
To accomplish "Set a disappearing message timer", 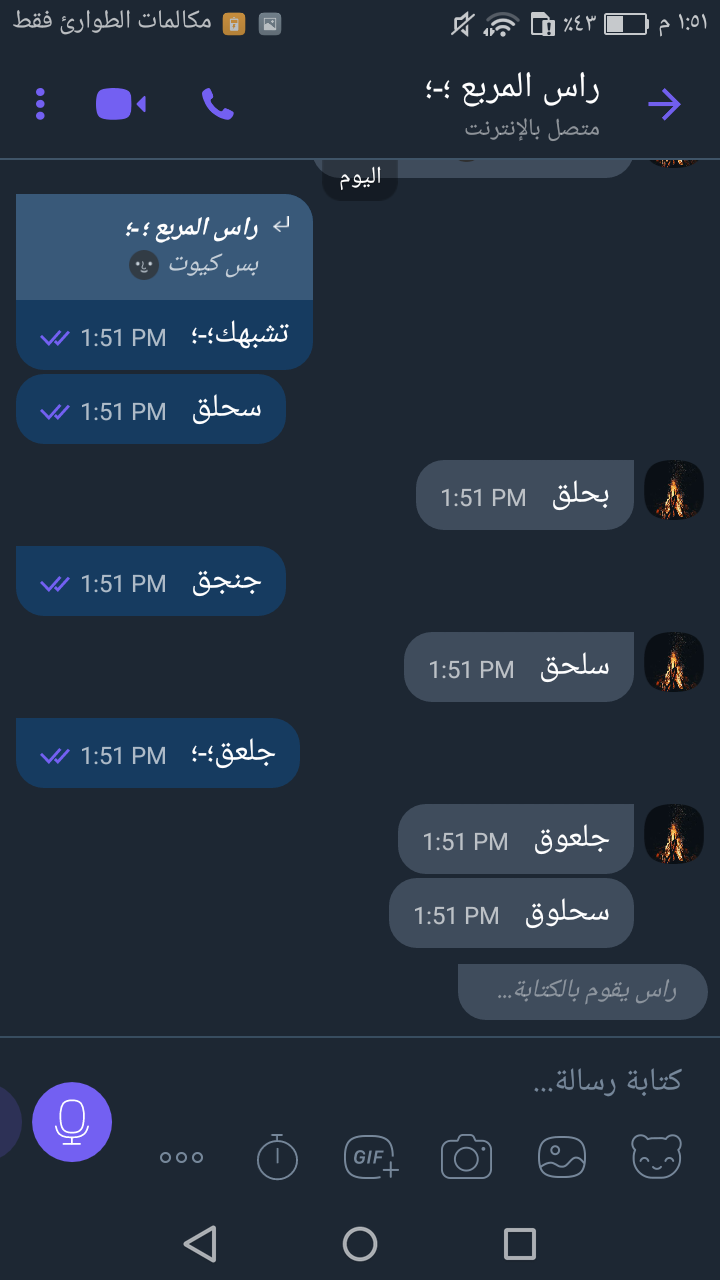I will [x=277, y=1157].
